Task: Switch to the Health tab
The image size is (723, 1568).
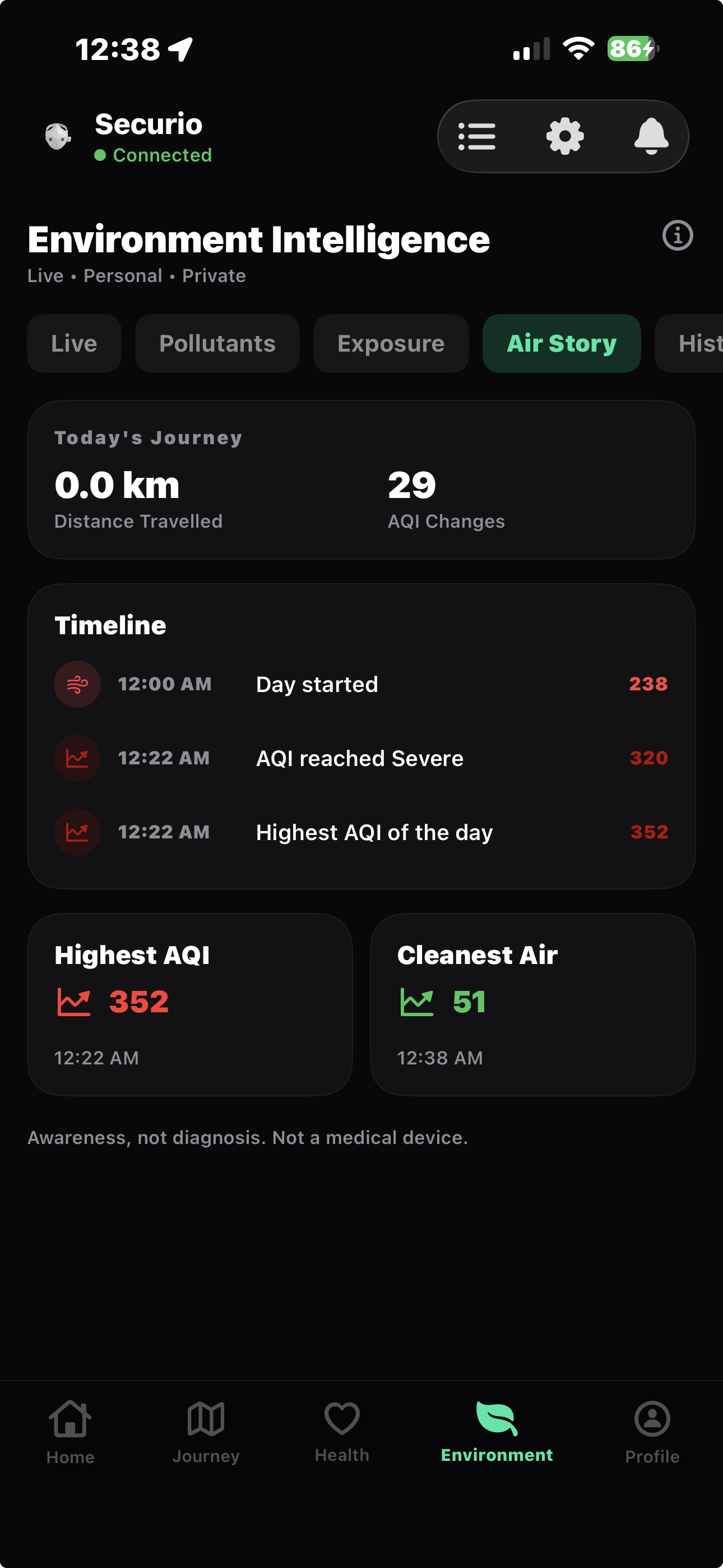Action: (342, 1433)
